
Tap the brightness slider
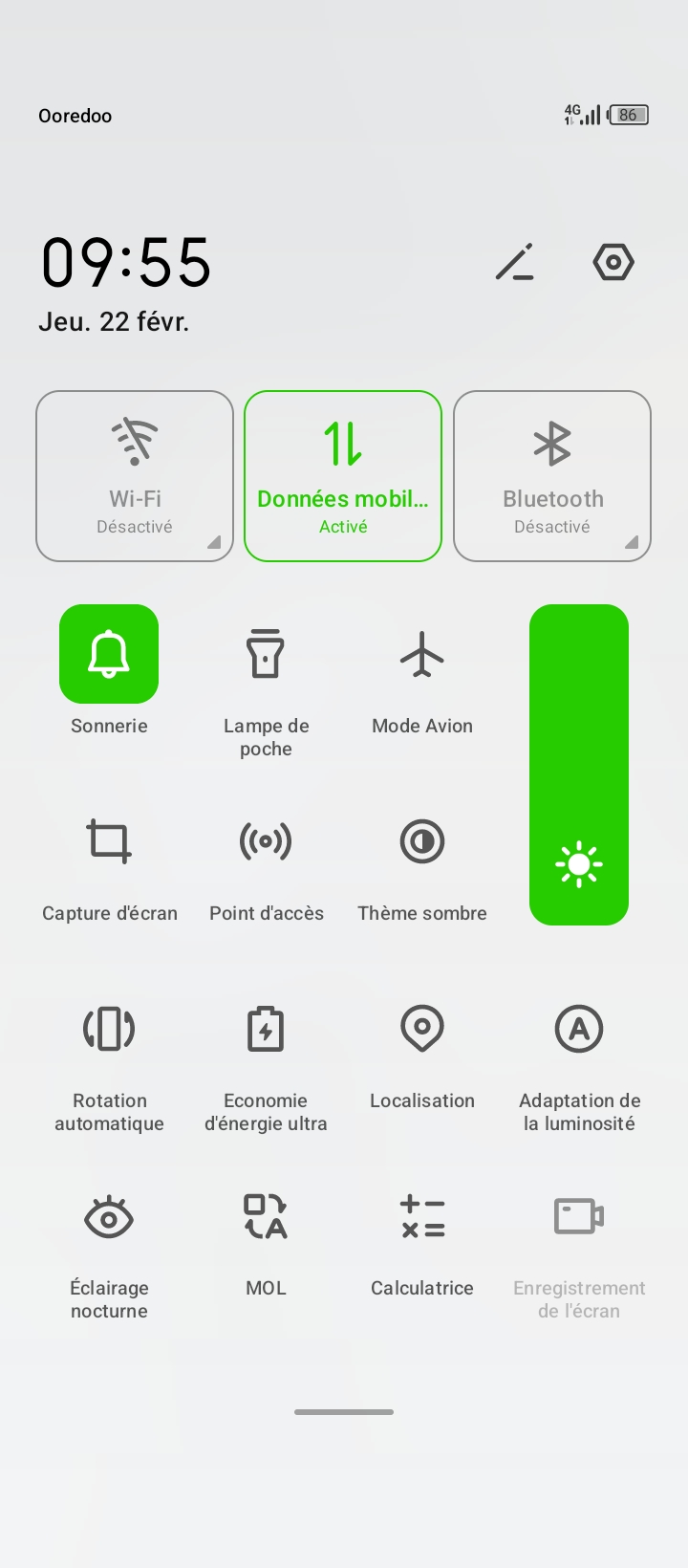coord(579,765)
